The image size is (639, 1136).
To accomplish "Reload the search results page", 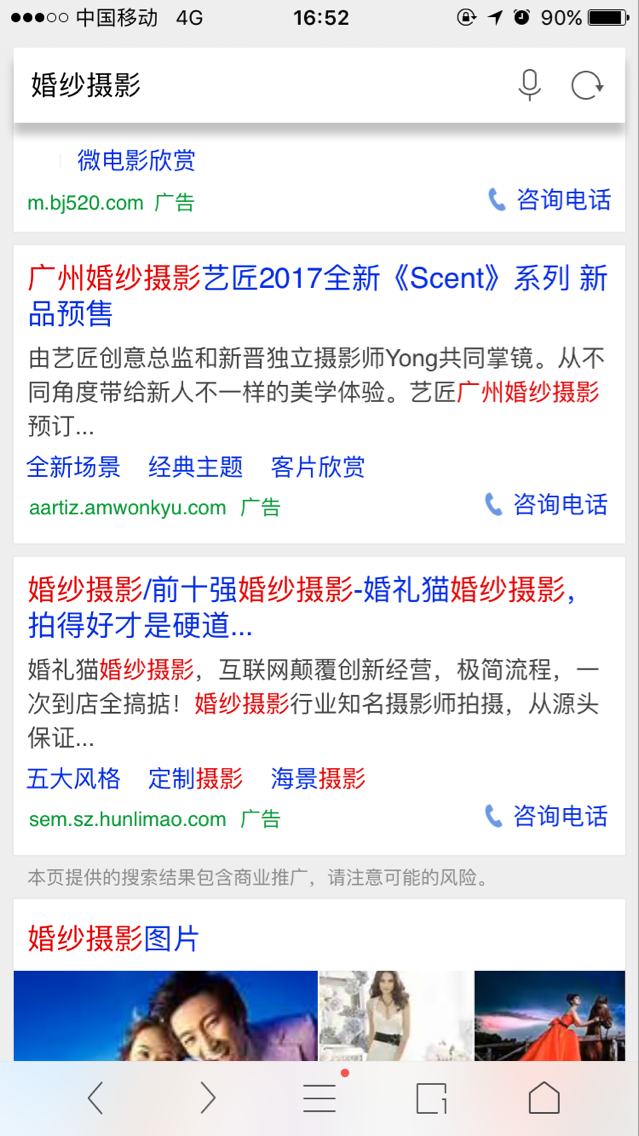I will coord(587,86).
